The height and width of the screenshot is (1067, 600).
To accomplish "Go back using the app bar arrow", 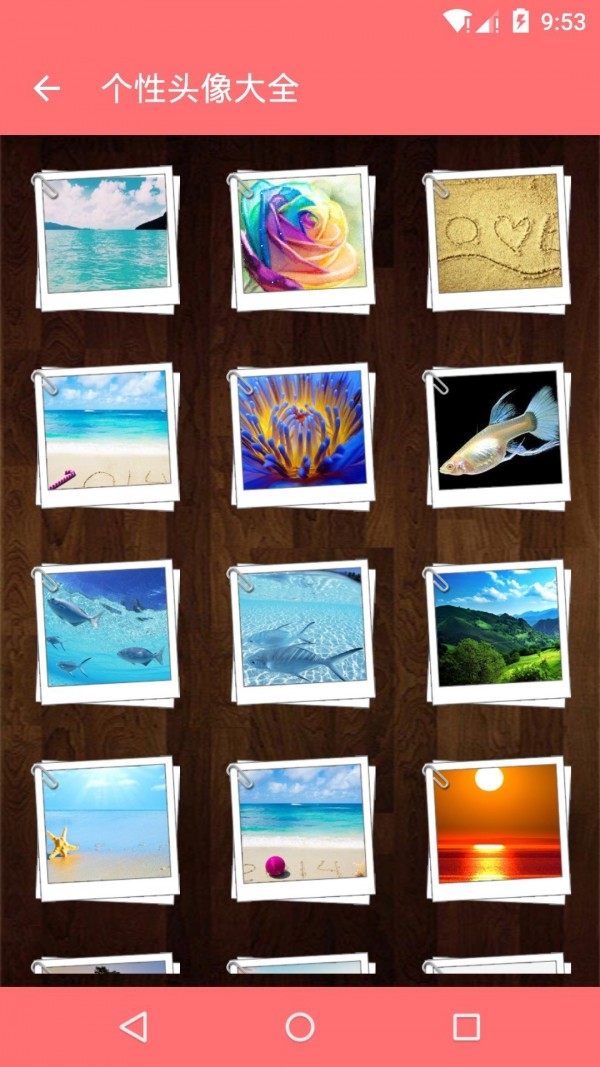I will click(x=47, y=89).
